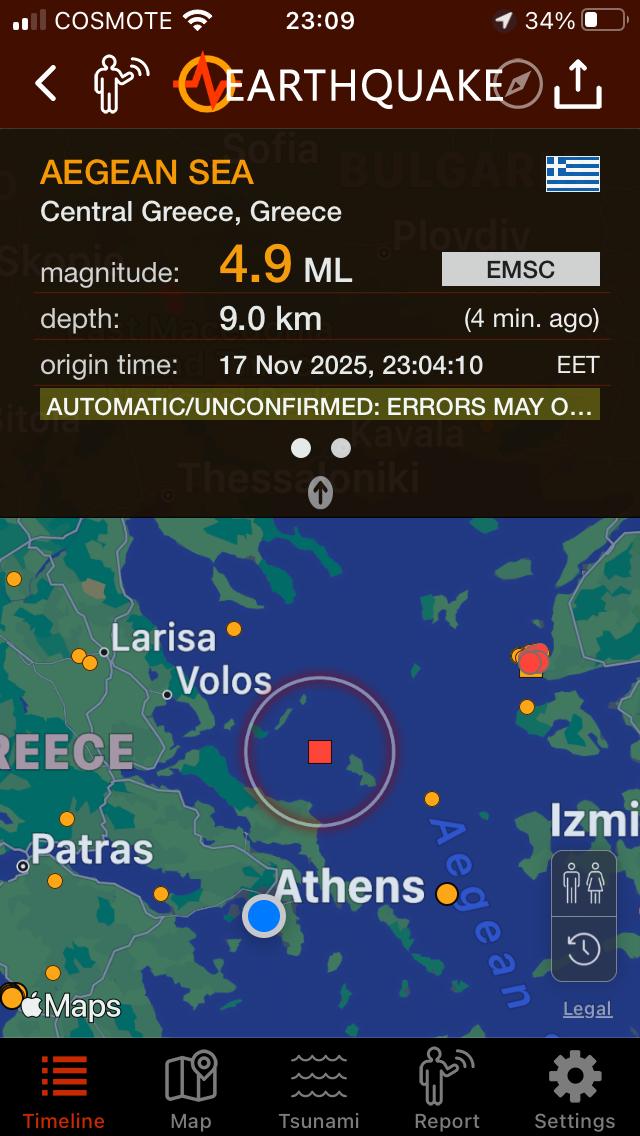Open the Settings tab
This screenshot has width=640, height=1136.
click(574, 1090)
